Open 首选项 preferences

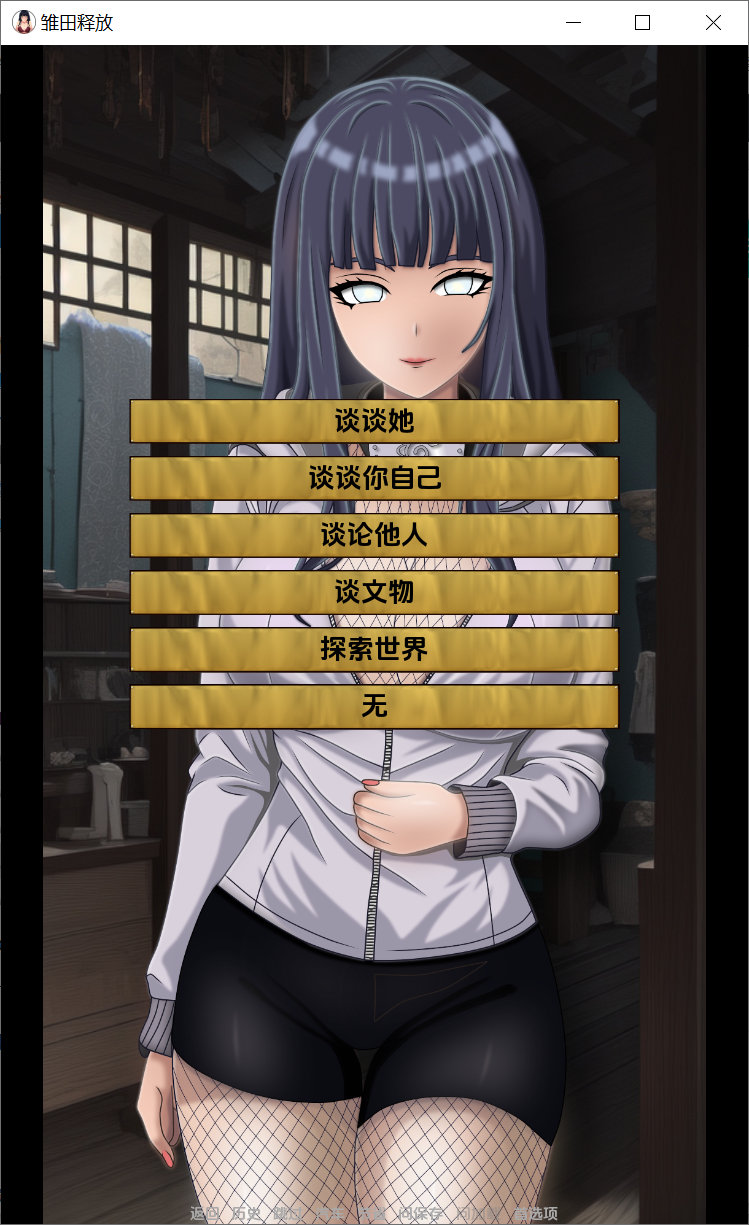(536, 1213)
